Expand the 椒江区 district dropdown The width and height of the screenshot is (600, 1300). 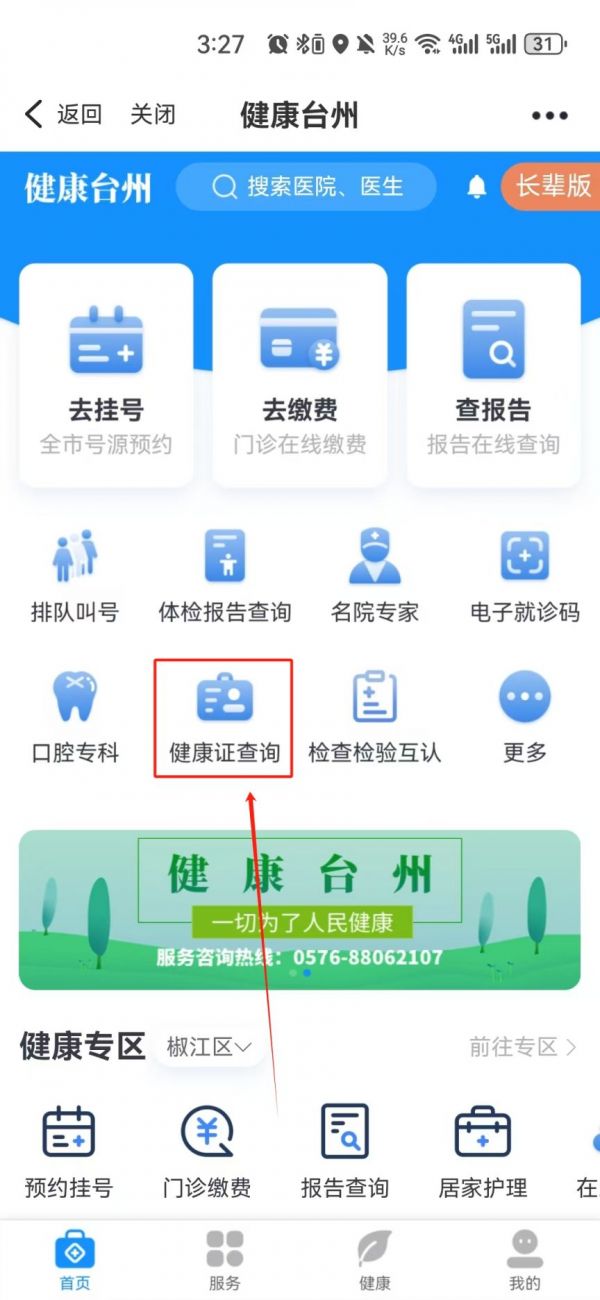pyautogui.click(x=209, y=1047)
